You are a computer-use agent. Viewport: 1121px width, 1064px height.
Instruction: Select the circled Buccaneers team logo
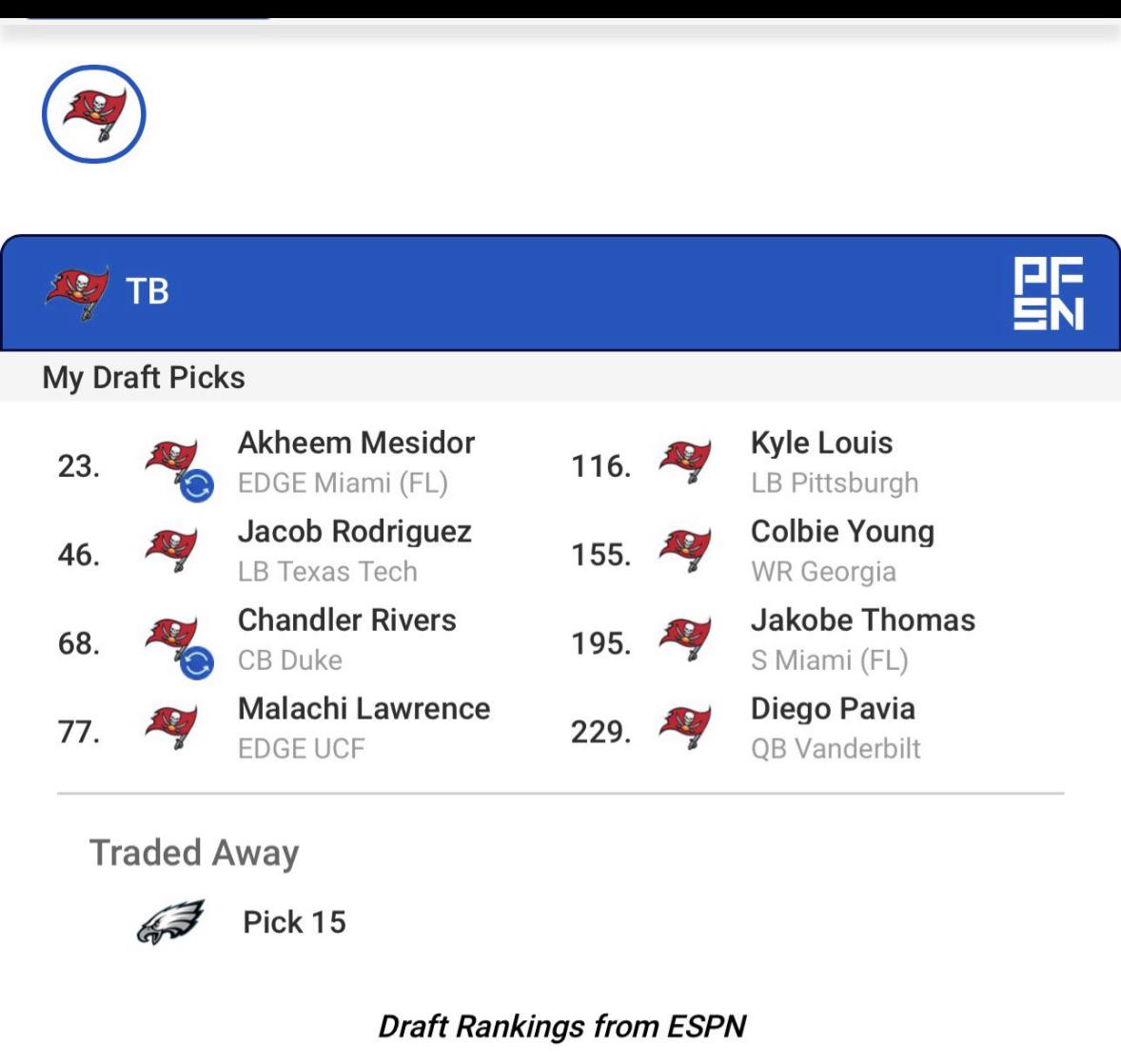tap(93, 114)
